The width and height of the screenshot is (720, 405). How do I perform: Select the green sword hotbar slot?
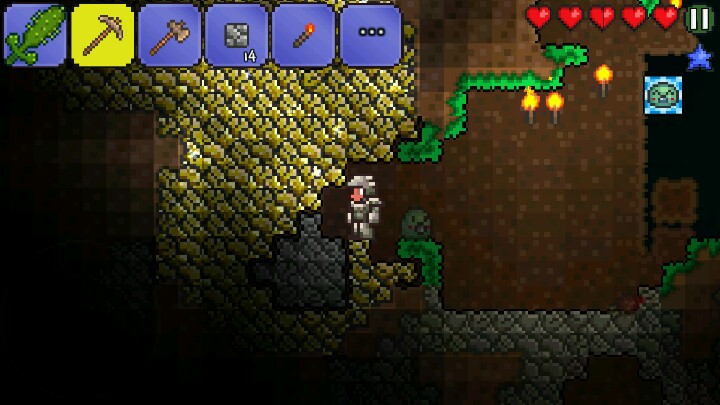(34, 36)
